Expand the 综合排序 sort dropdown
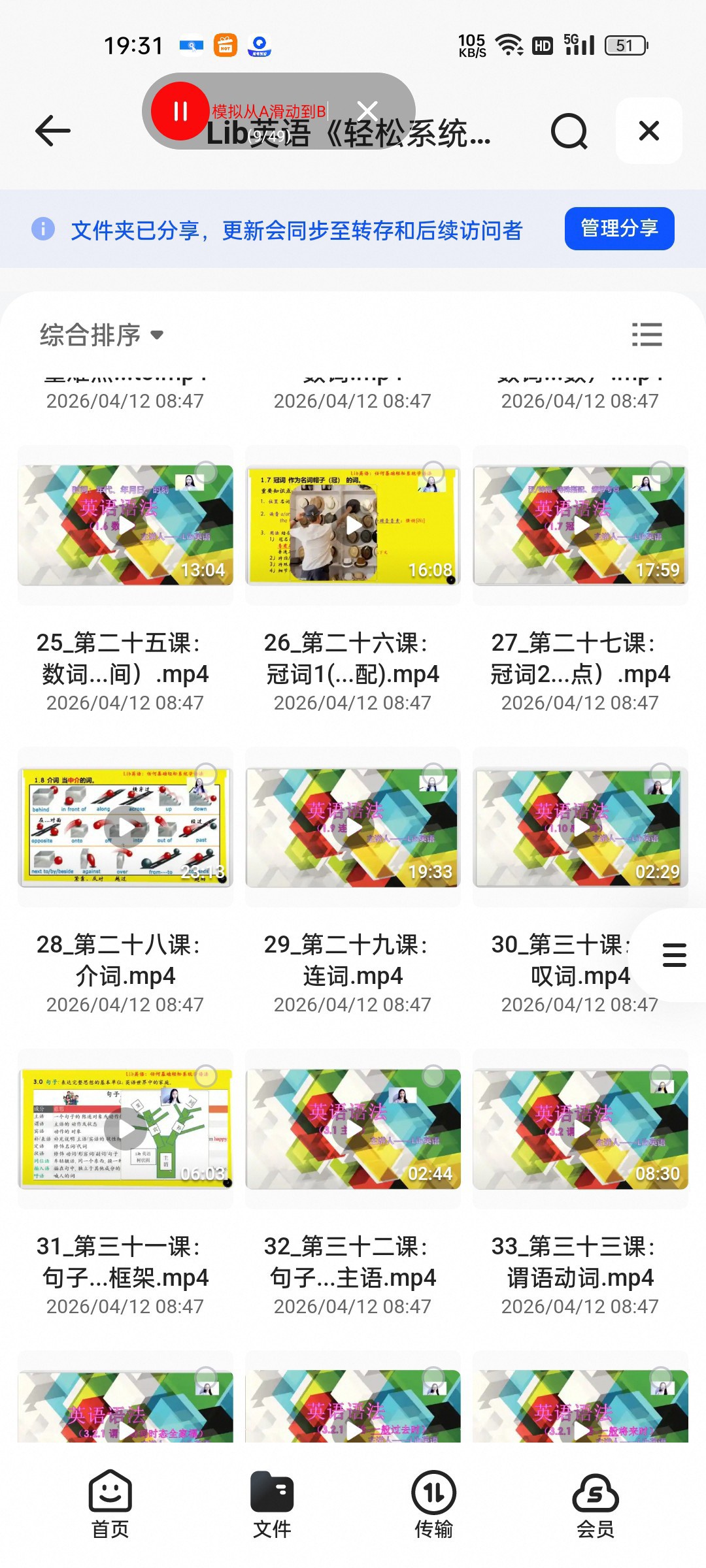Image resolution: width=706 pixels, height=1568 pixels. click(101, 335)
